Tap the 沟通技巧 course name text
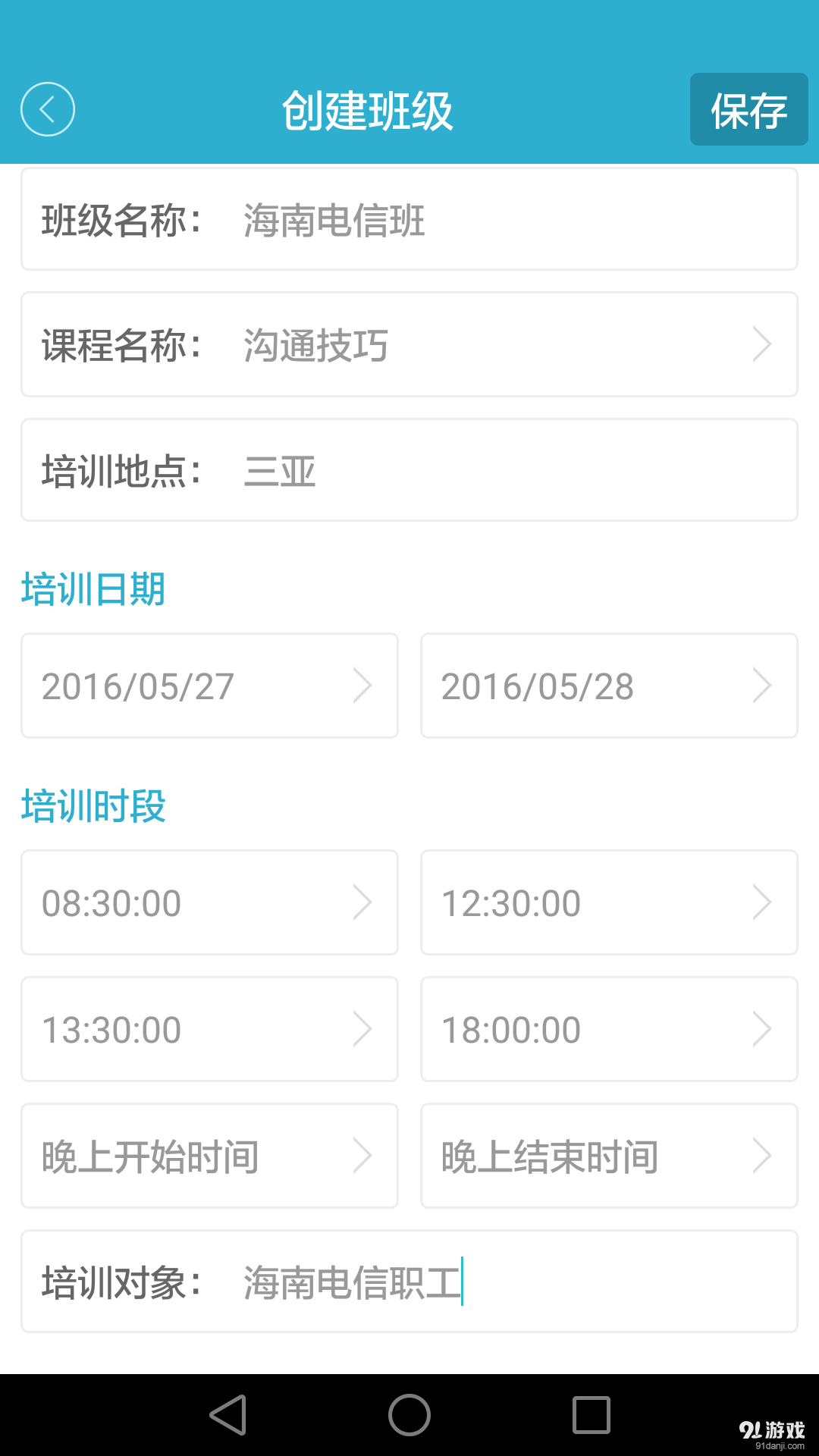 pyautogui.click(x=315, y=344)
